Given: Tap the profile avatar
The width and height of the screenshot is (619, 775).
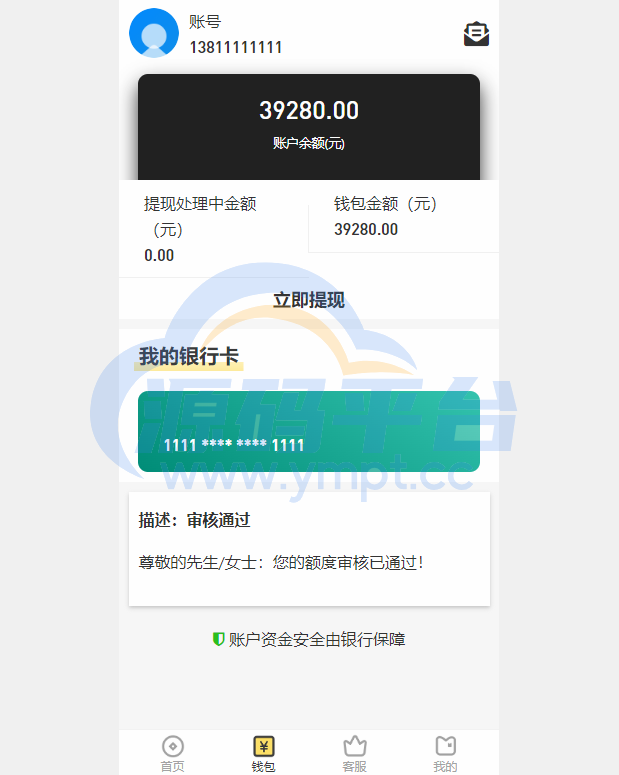Looking at the screenshot, I should (154, 33).
